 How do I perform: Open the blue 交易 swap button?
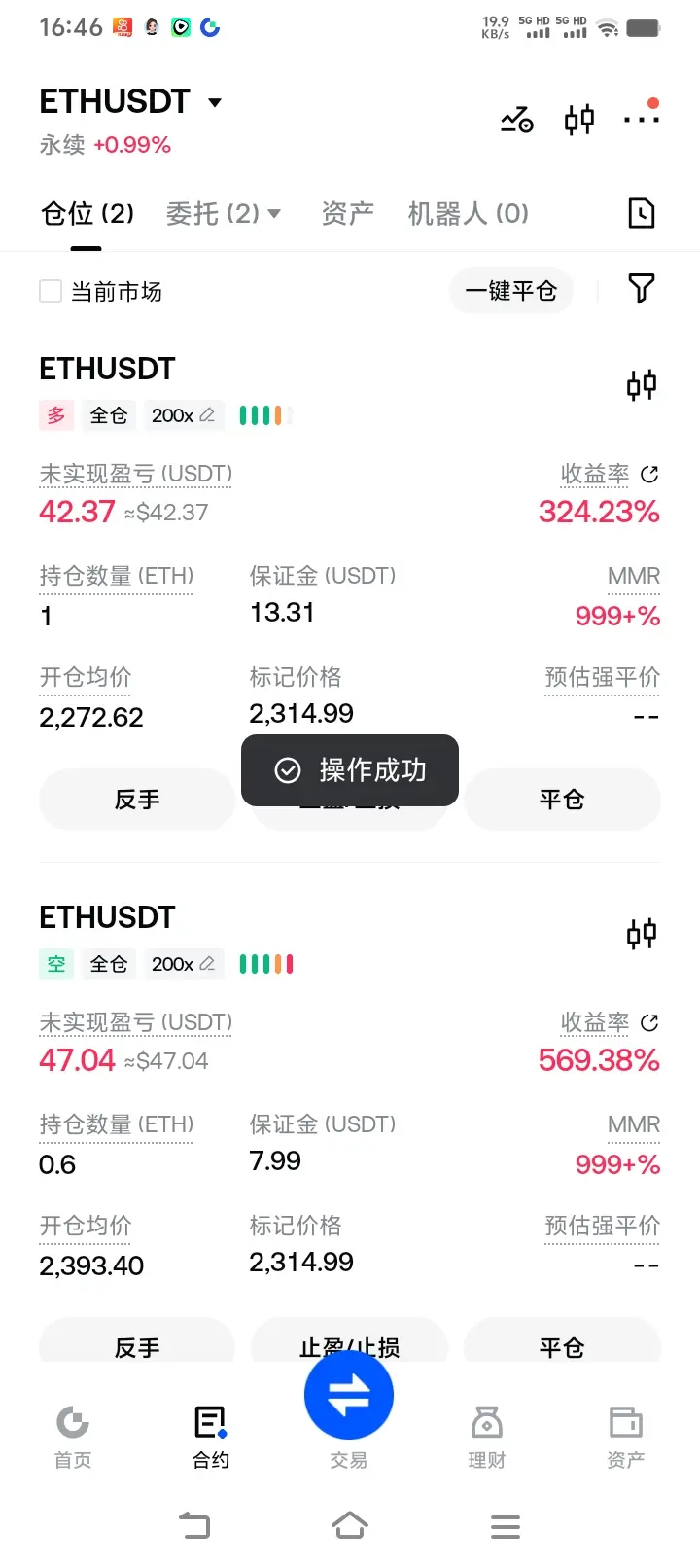tap(349, 1395)
